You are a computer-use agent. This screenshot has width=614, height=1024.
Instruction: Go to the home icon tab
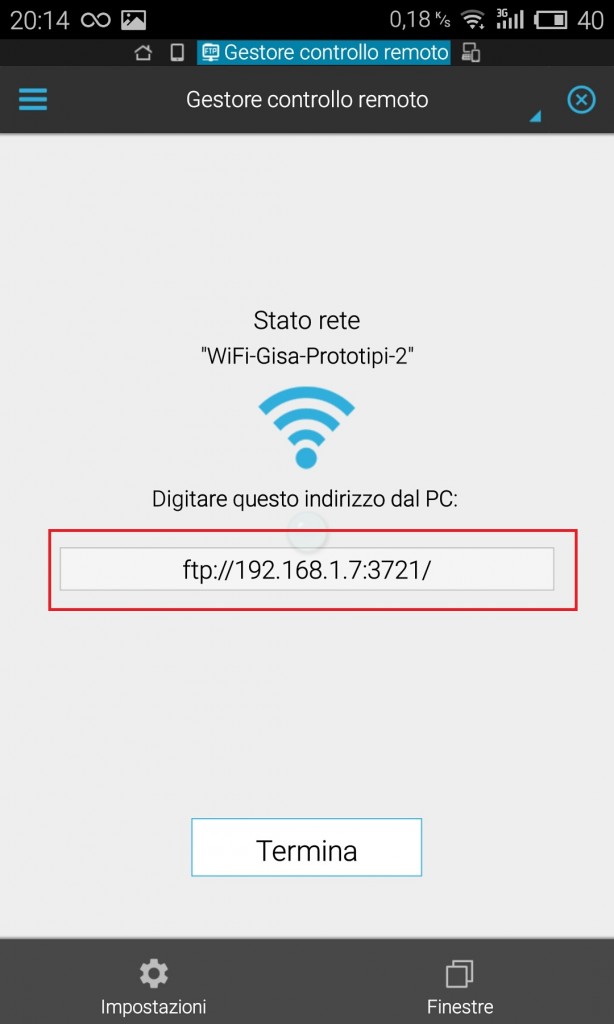point(144,52)
